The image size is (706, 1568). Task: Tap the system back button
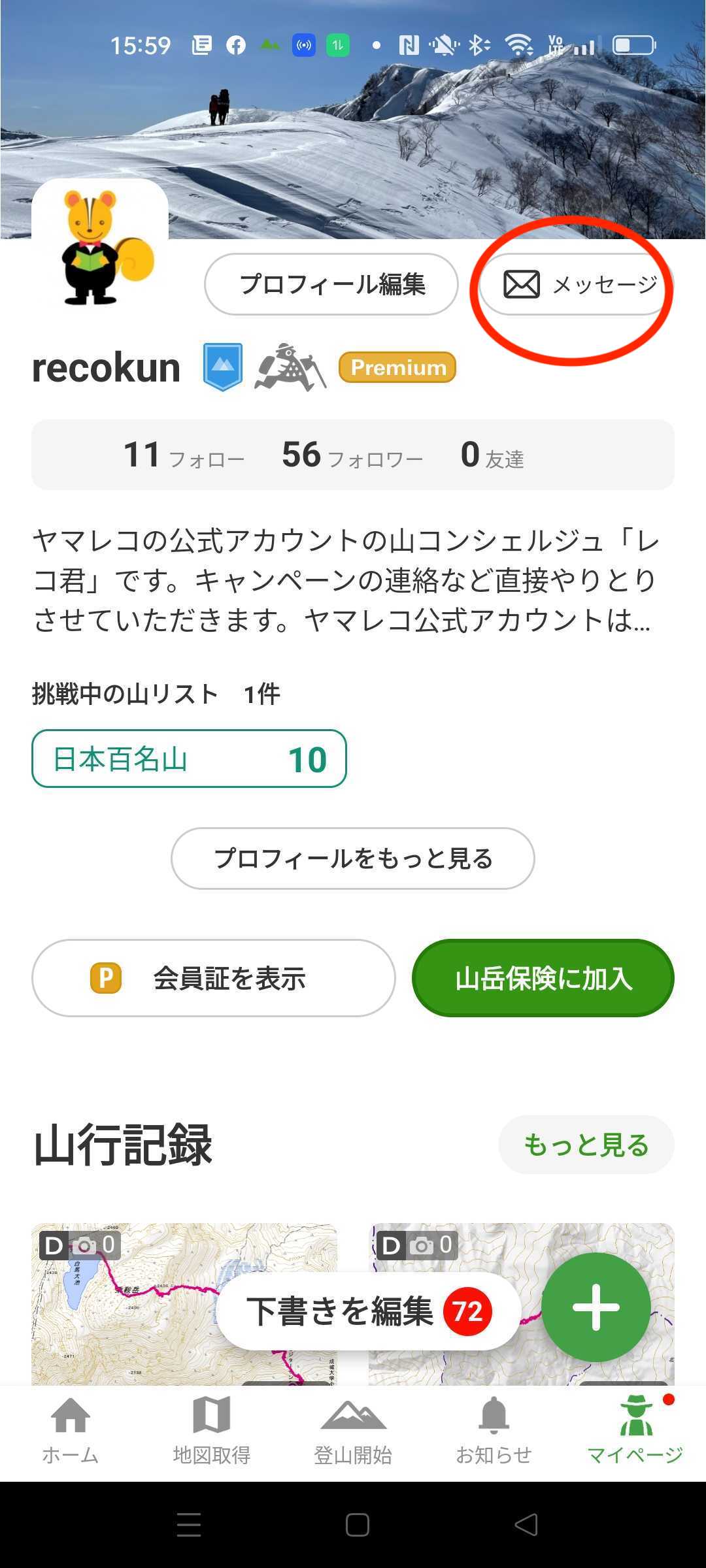click(x=526, y=1525)
